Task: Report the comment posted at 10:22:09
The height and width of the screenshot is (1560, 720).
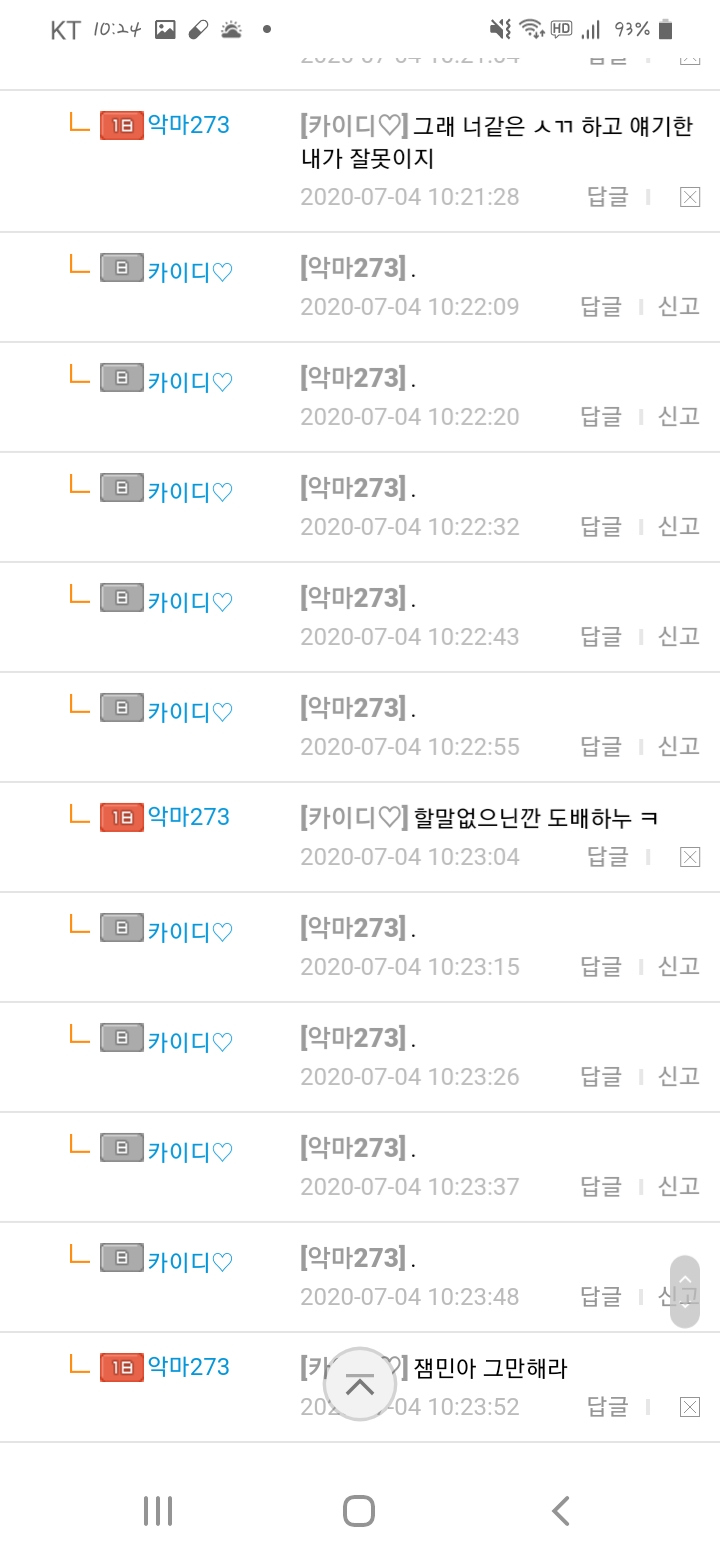Action: [679, 307]
